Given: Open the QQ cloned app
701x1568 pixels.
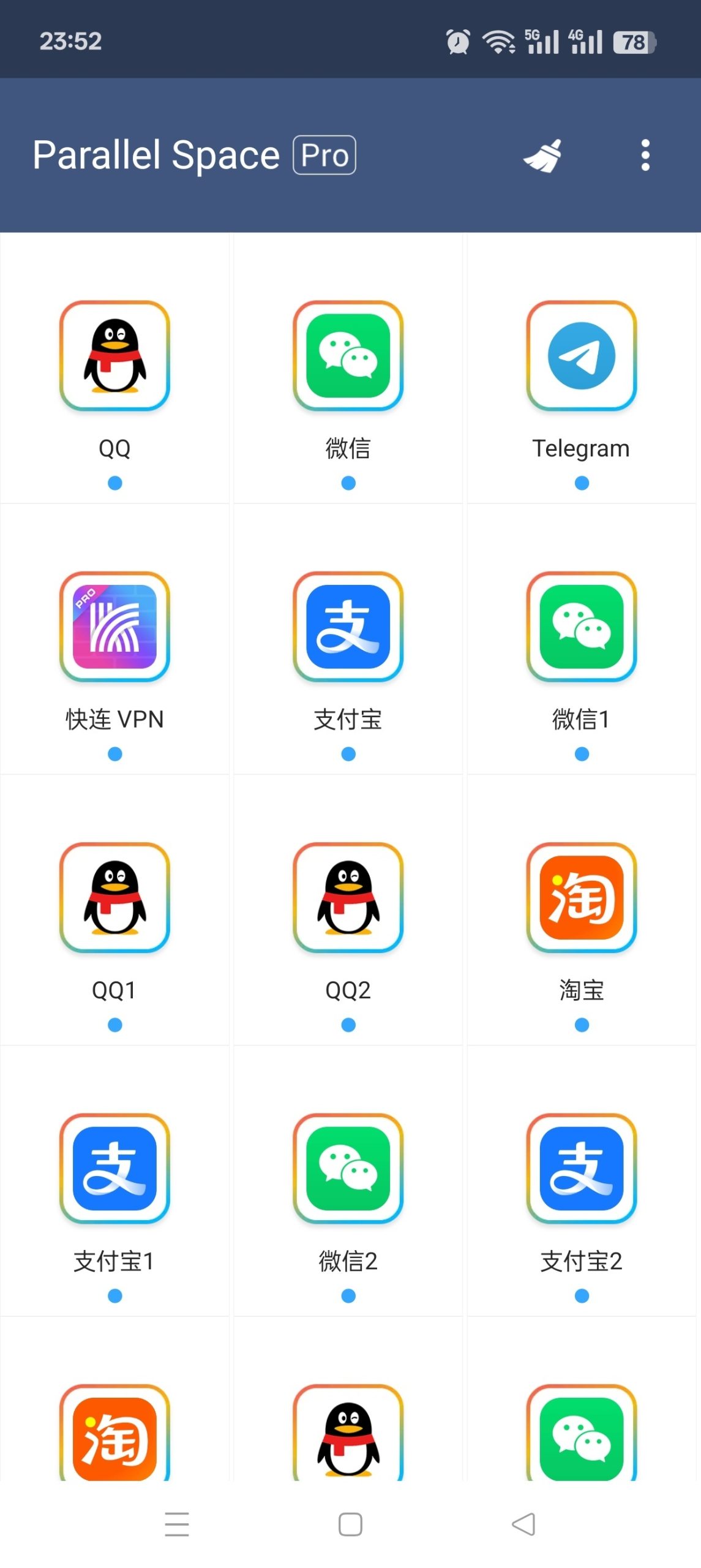Looking at the screenshot, I should pyautogui.click(x=115, y=358).
